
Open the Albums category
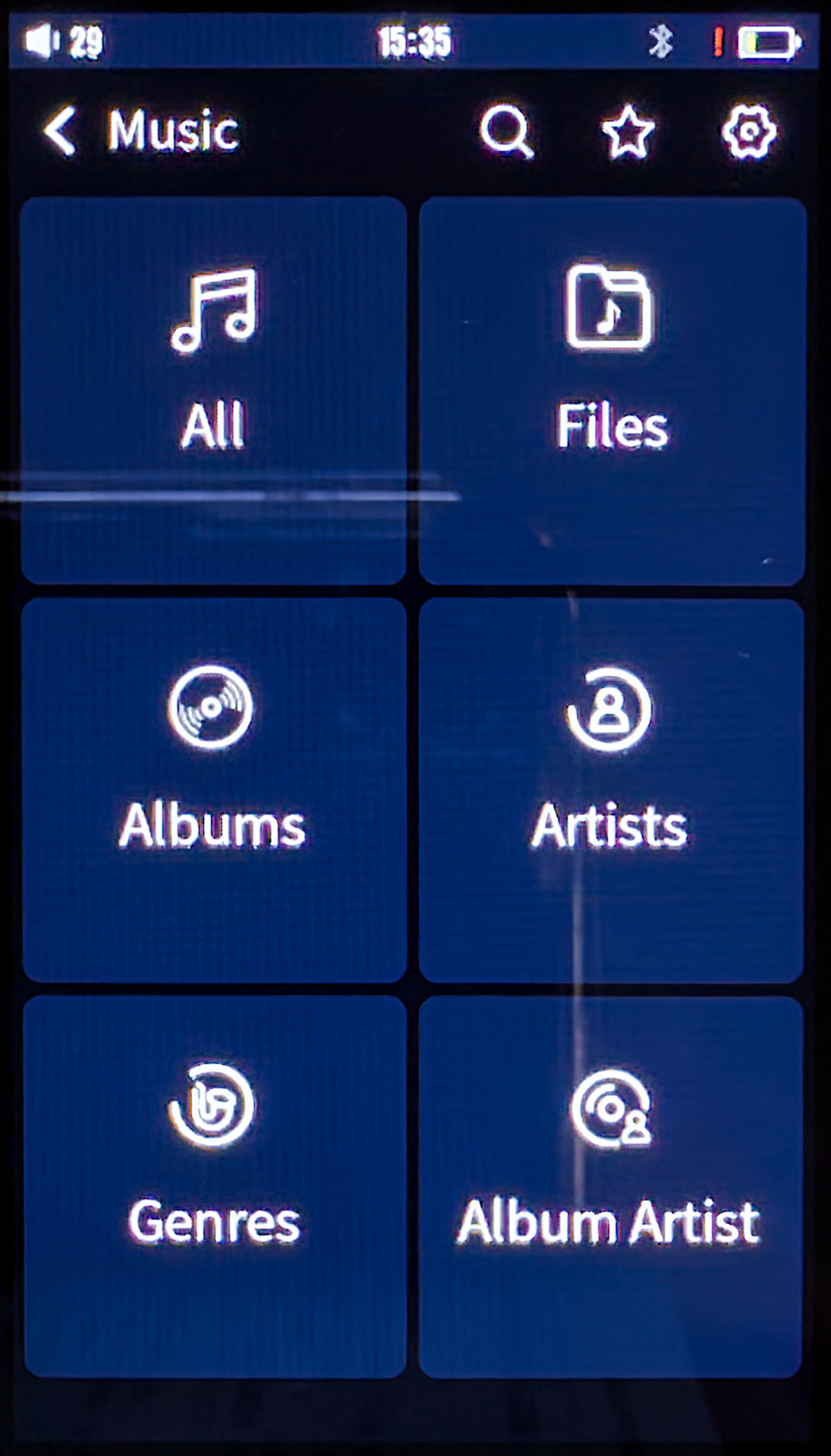coord(213,790)
